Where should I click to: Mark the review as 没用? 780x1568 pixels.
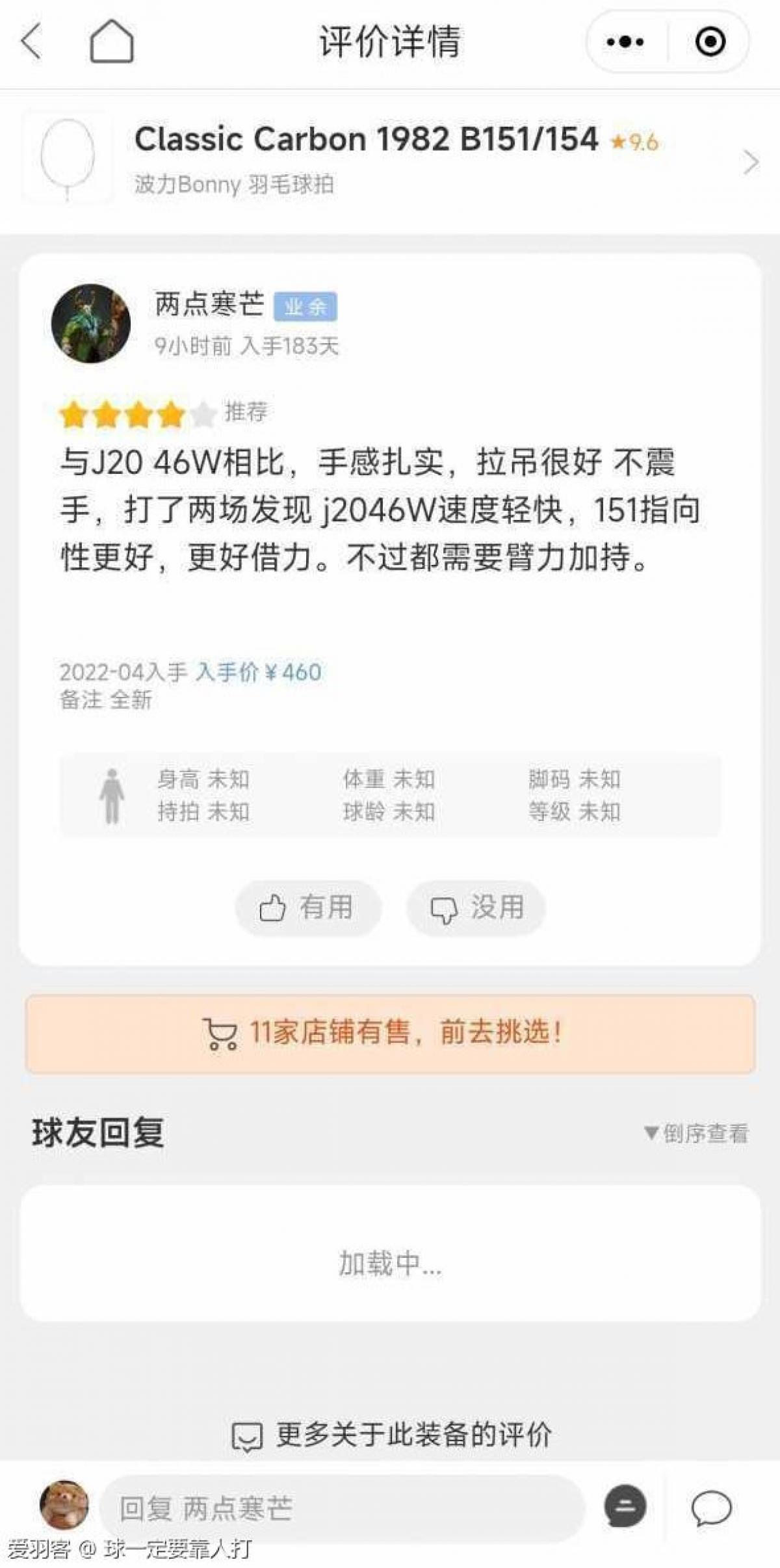pos(476,908)
